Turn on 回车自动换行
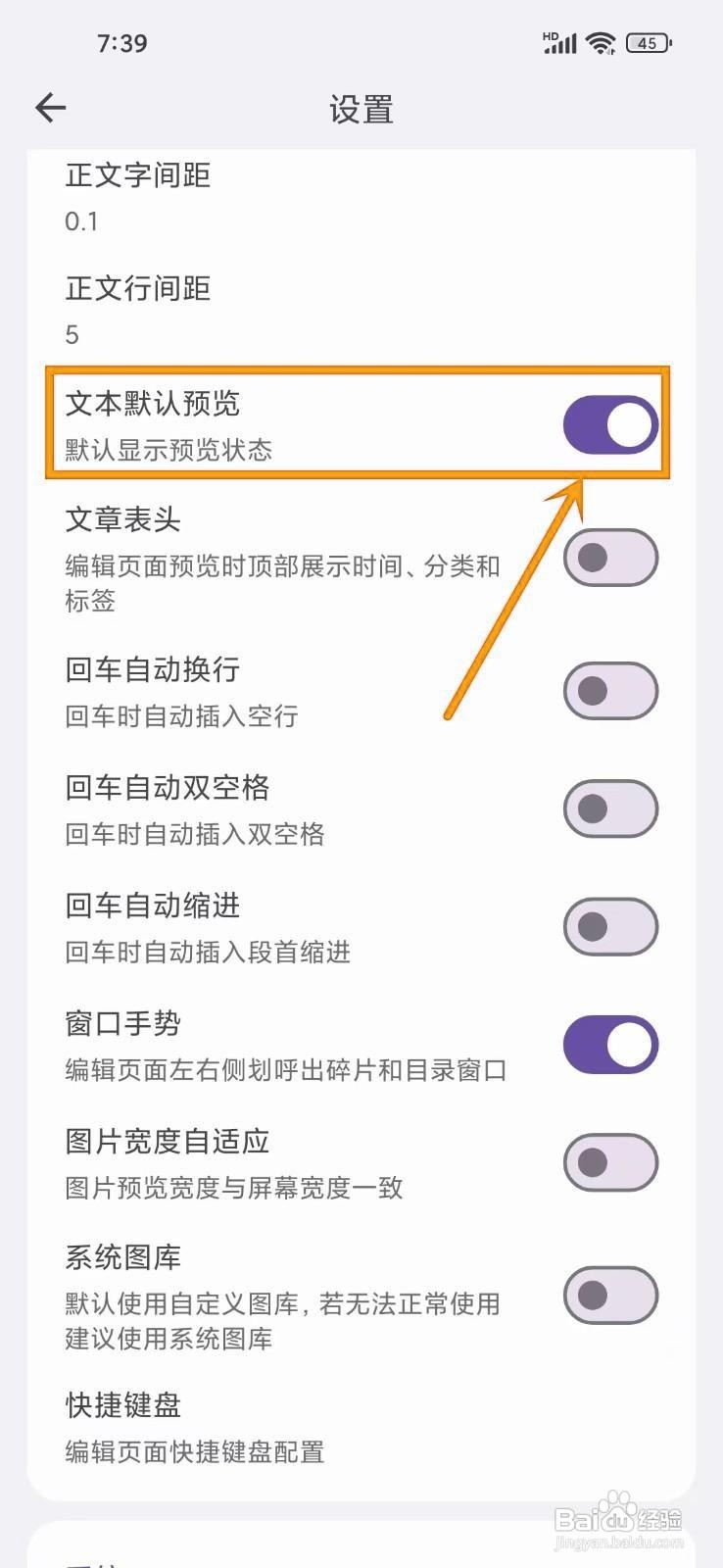 [x=609, y=690]
